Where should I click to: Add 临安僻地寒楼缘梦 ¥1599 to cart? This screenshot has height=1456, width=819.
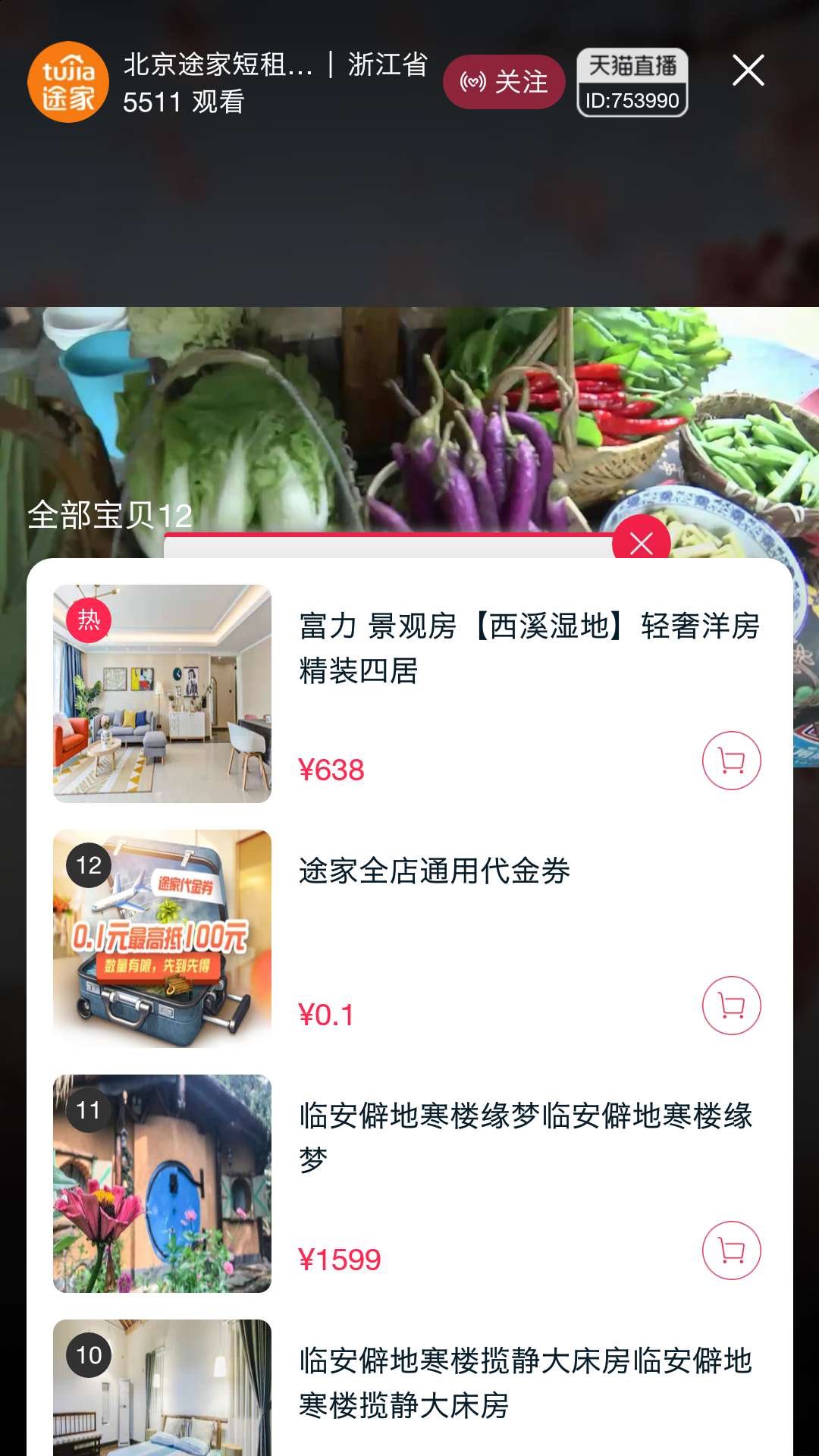click(731, 1250)
